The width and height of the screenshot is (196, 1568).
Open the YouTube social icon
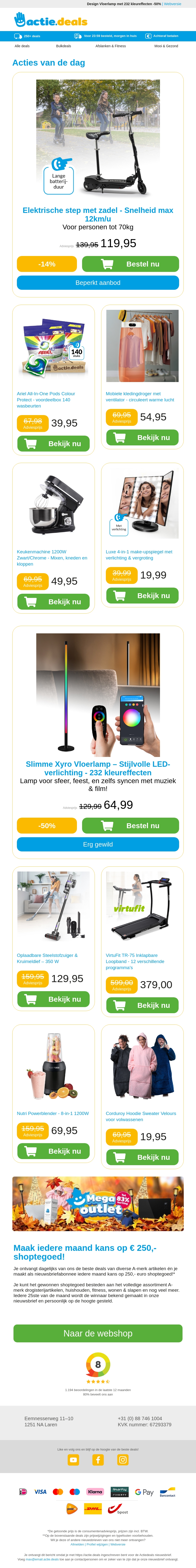pyautogui.click(x=73, y=1460)
